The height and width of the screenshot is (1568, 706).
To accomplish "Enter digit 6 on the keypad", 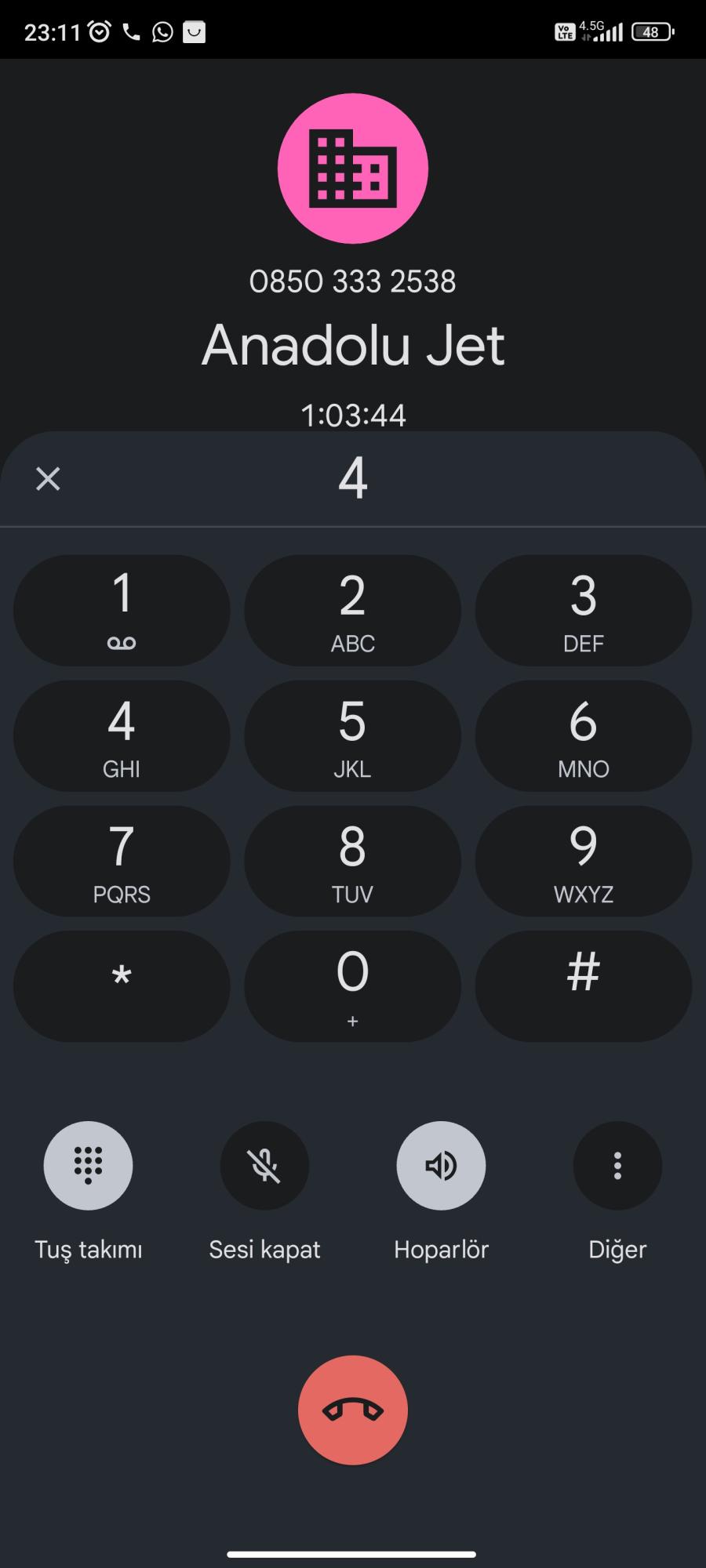I will coord(583,736).
